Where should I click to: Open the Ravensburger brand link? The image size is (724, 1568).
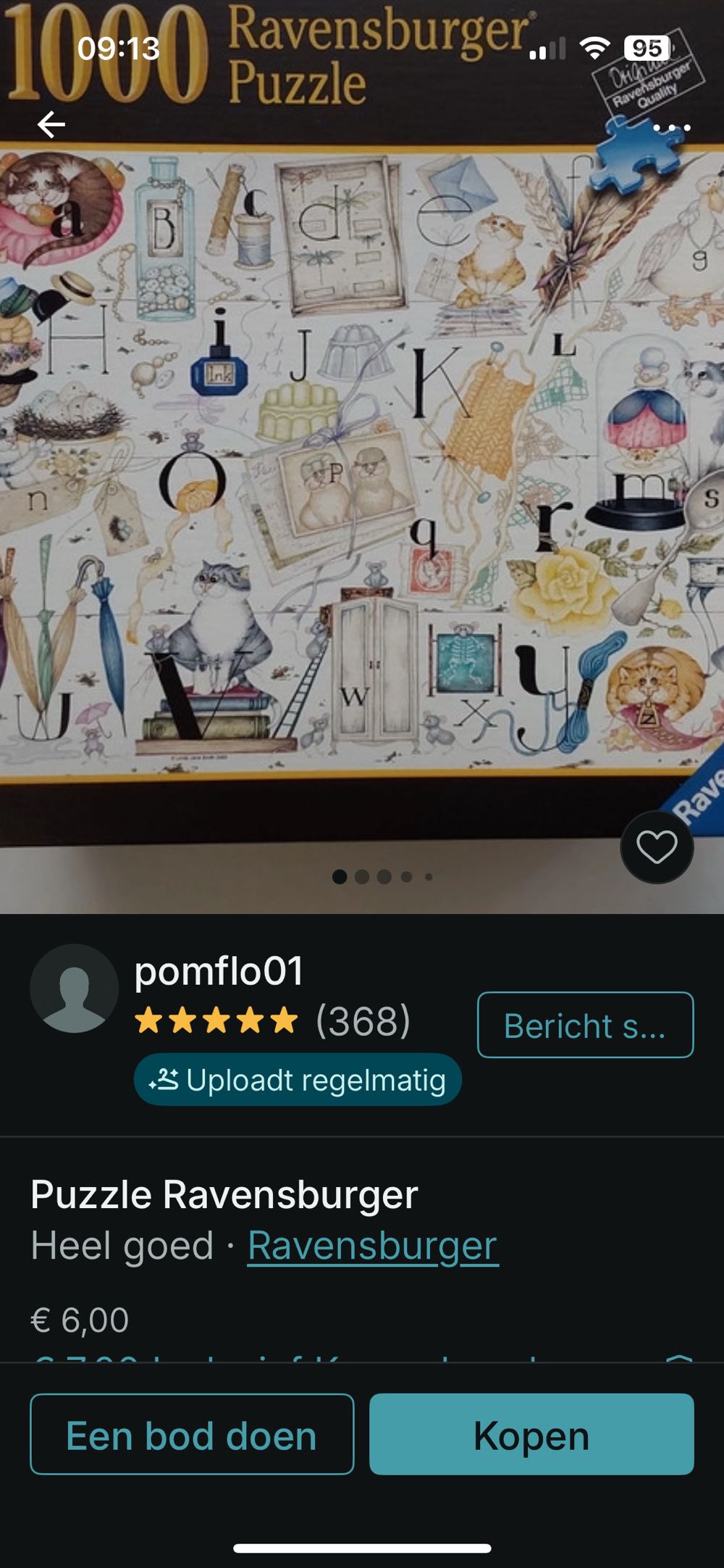pos(372,1246)
